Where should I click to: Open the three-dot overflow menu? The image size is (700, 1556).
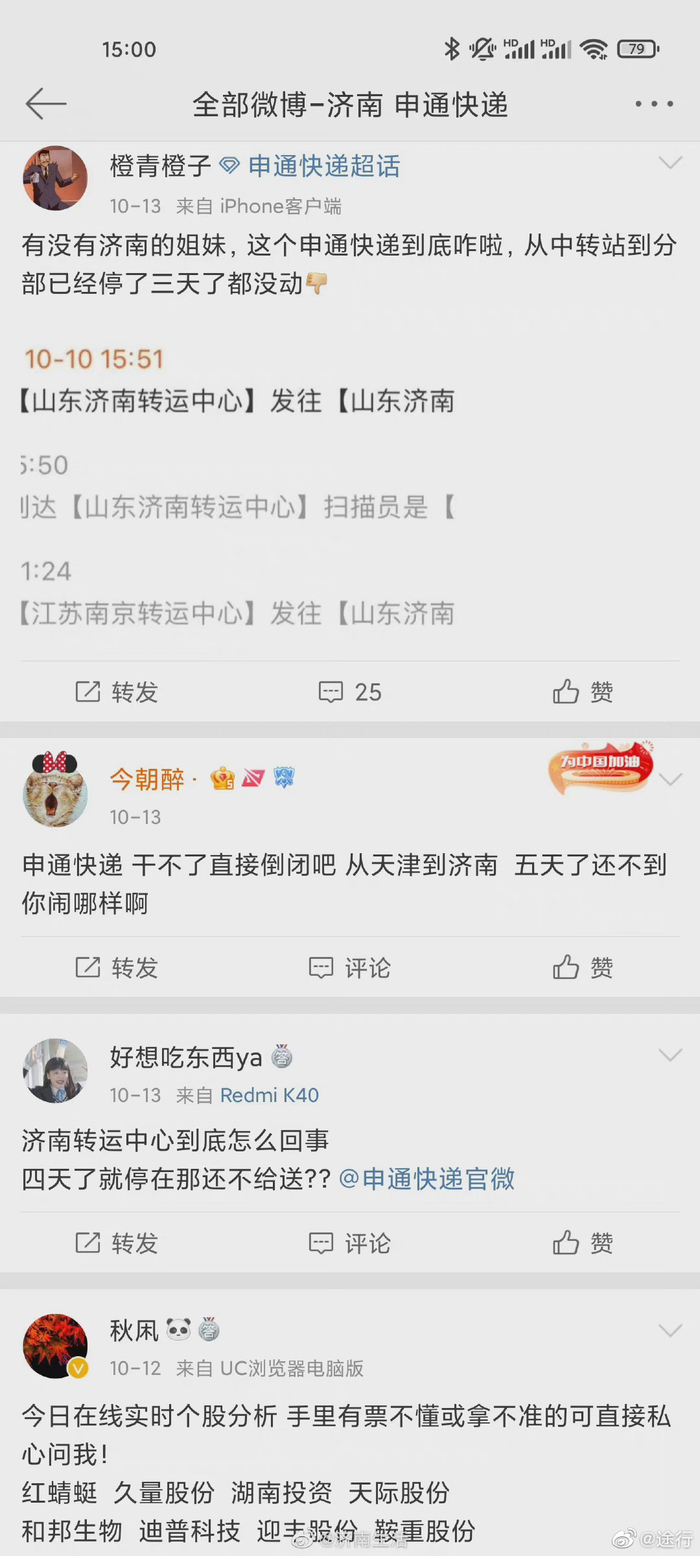tap(654, 104)
